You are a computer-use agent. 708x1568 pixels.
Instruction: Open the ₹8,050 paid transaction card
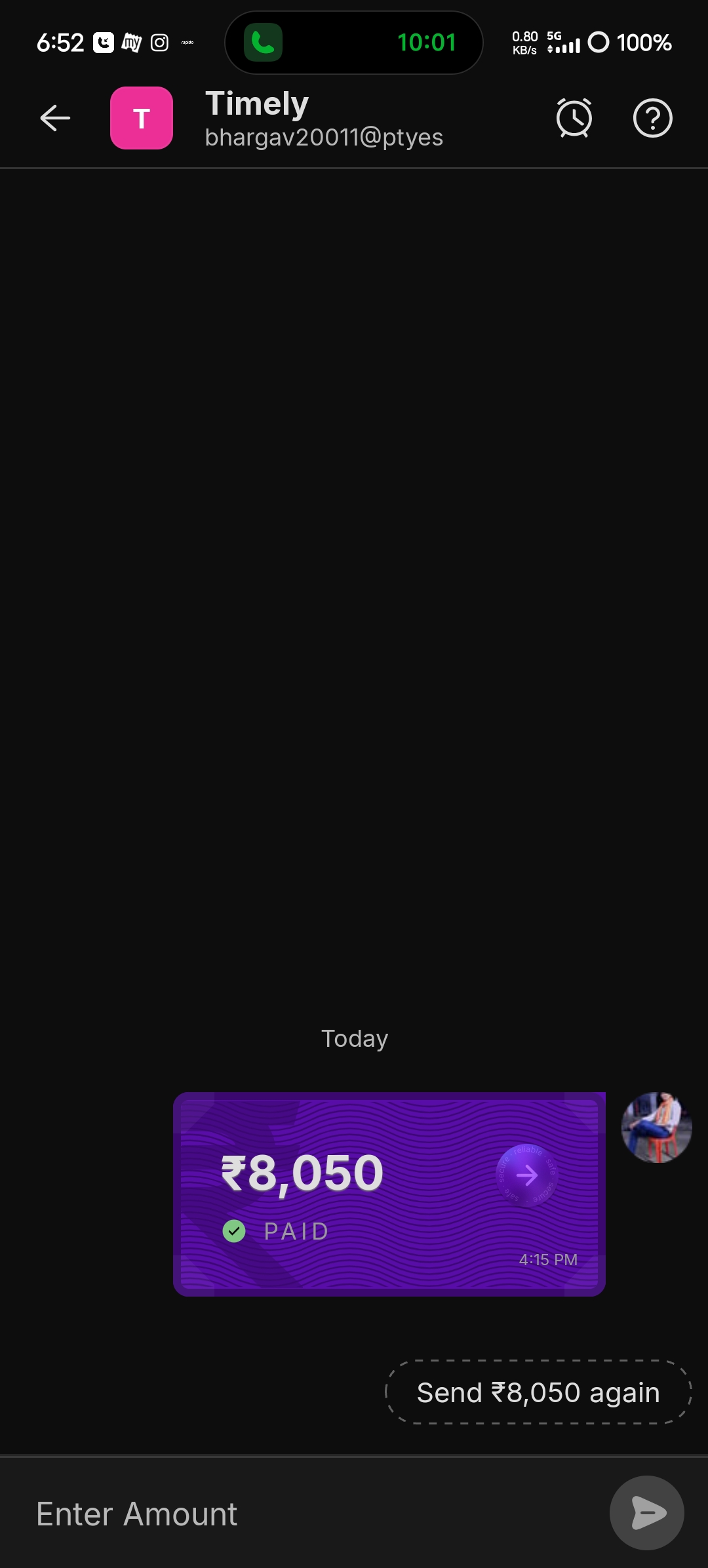(x=389, y=1194)
